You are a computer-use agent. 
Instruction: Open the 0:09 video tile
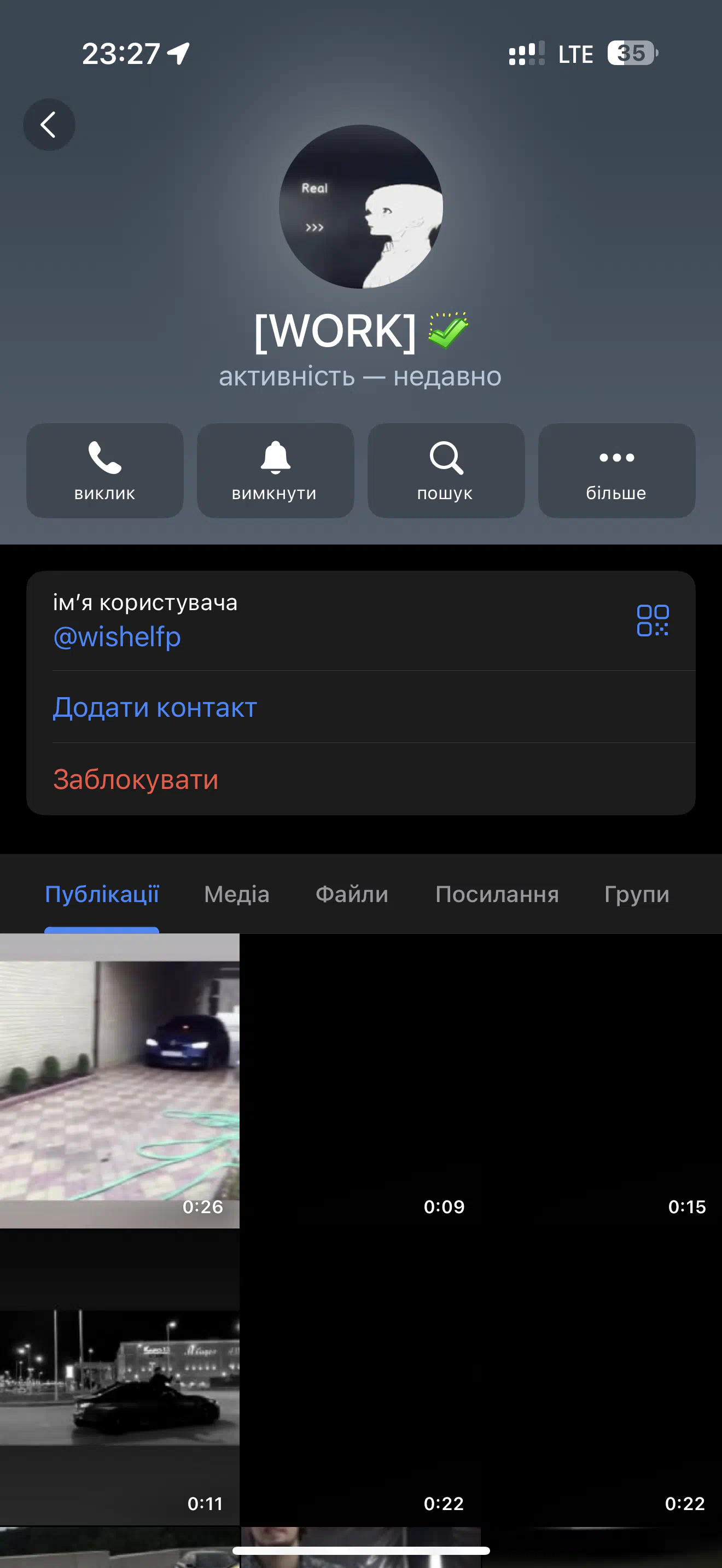coord(361,1081)
